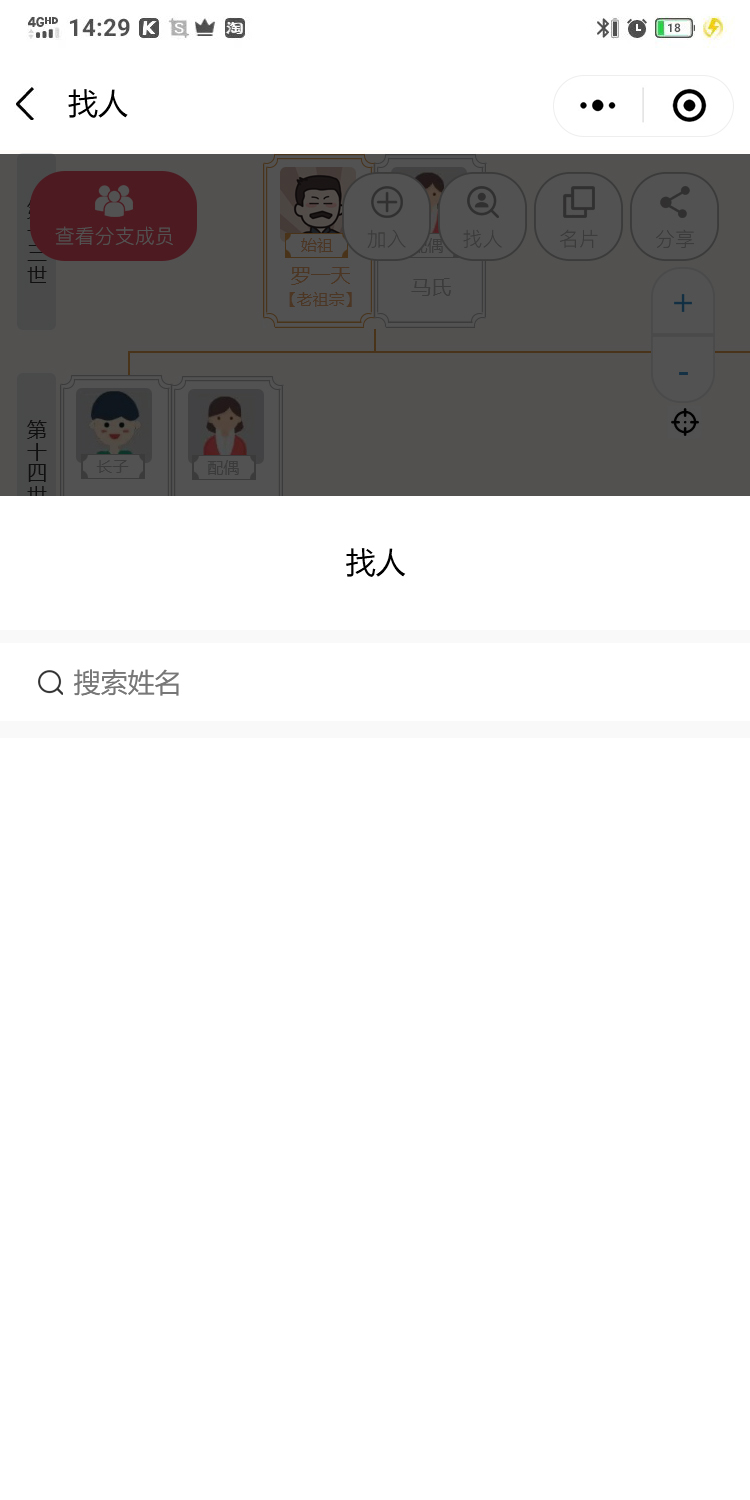This screenshot has height=1500, width=750.
Task: Zoom out with the minus button
Action: (x=683, y=373)
